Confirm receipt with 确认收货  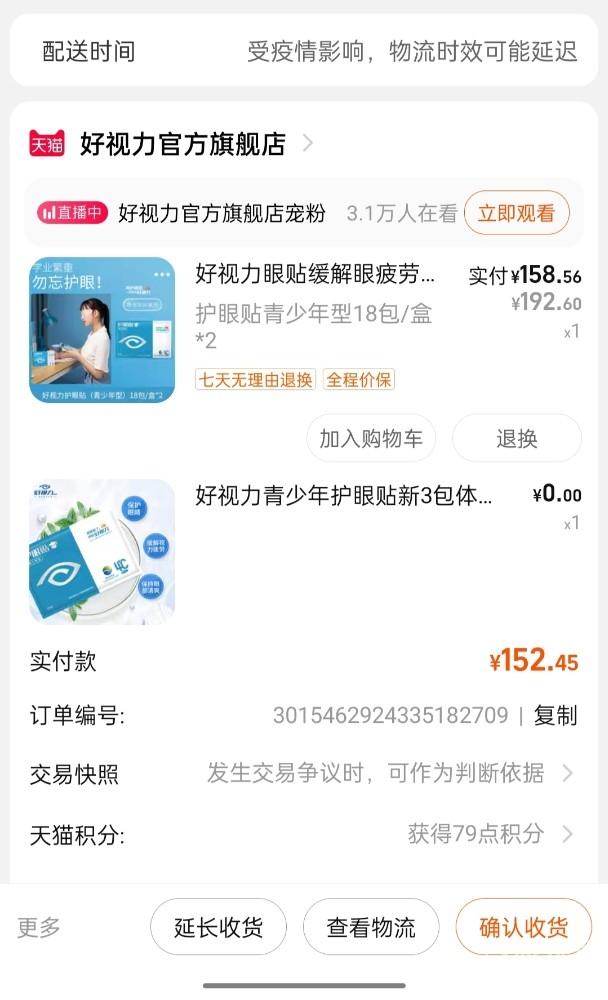click(522, 927)
